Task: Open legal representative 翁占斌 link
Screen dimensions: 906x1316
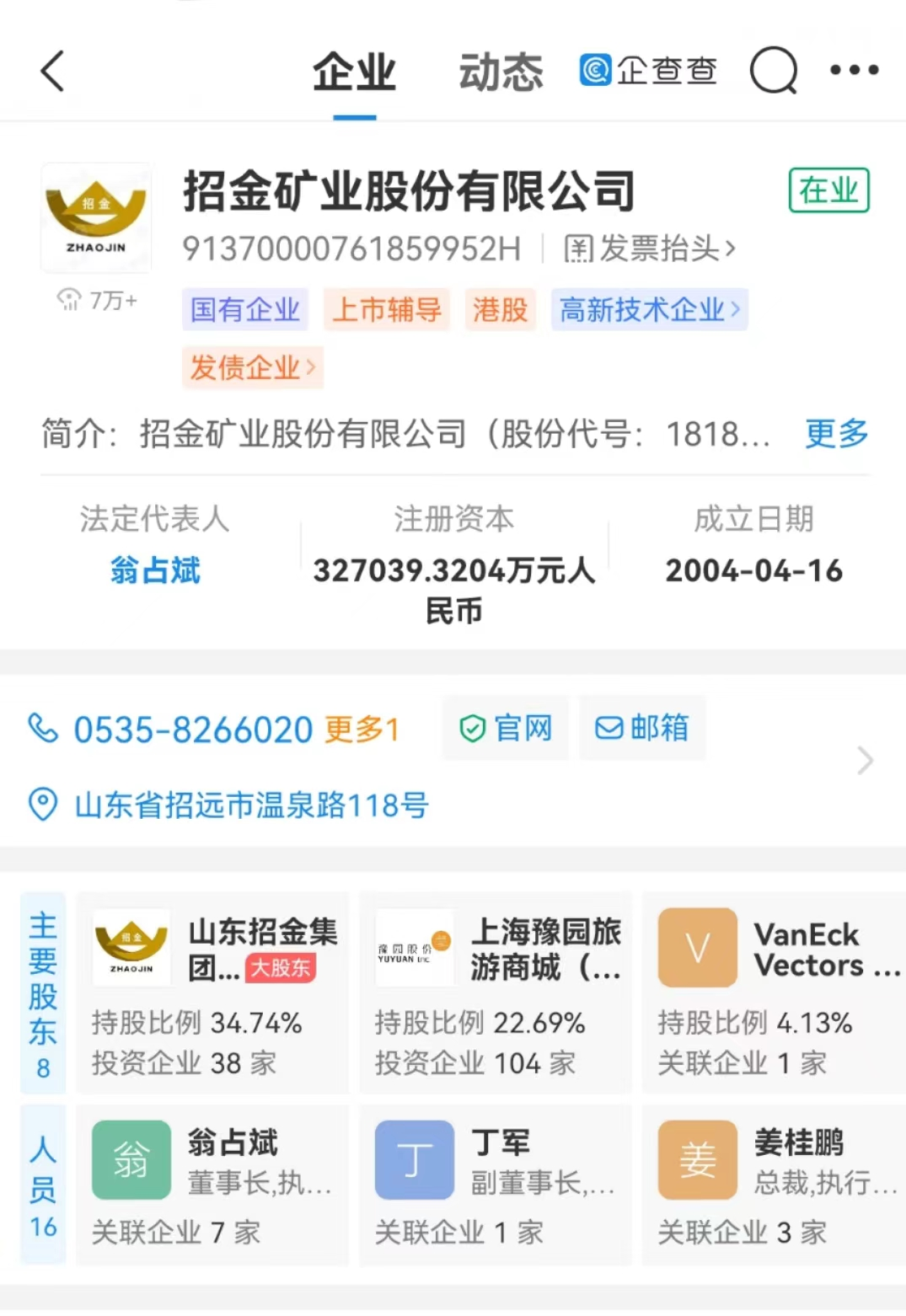Action: [x=155, y=570]
